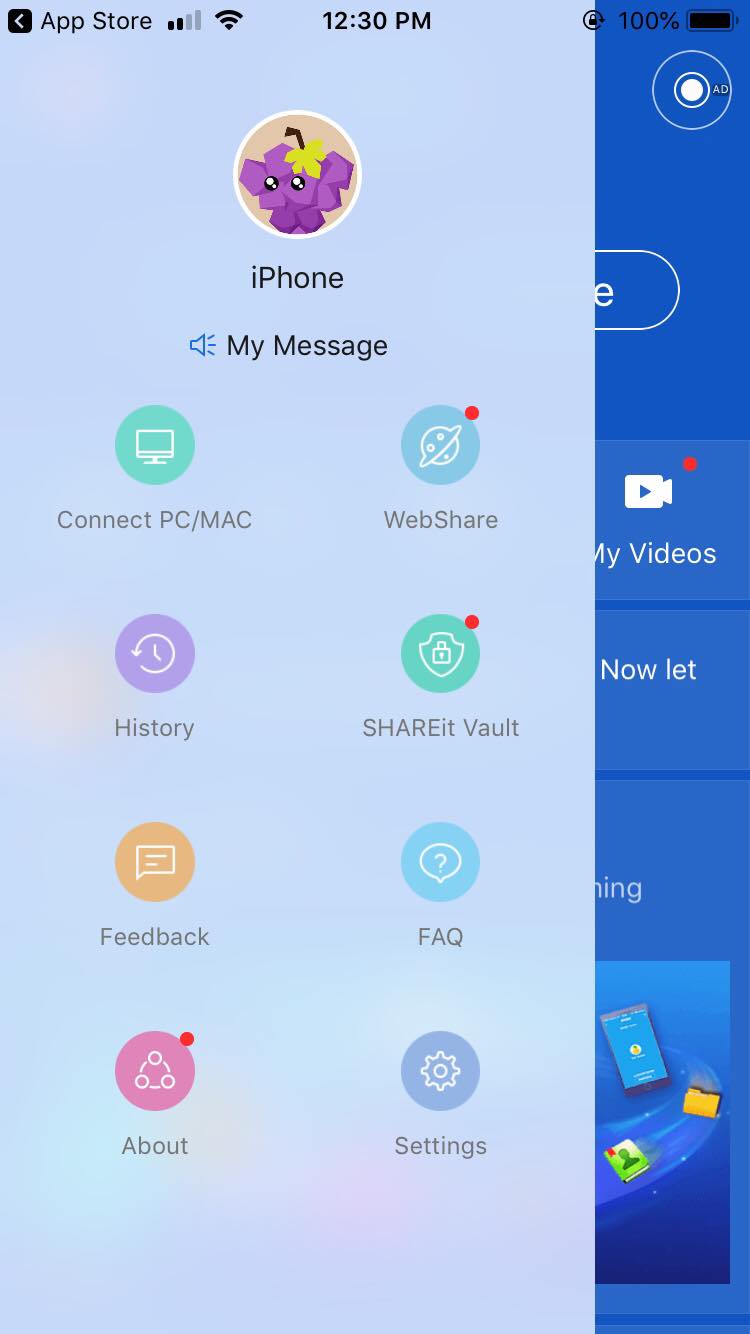This screenshot has width=750, height=1334.
Task: Open Connect PC/MAC
Action: 155,445
